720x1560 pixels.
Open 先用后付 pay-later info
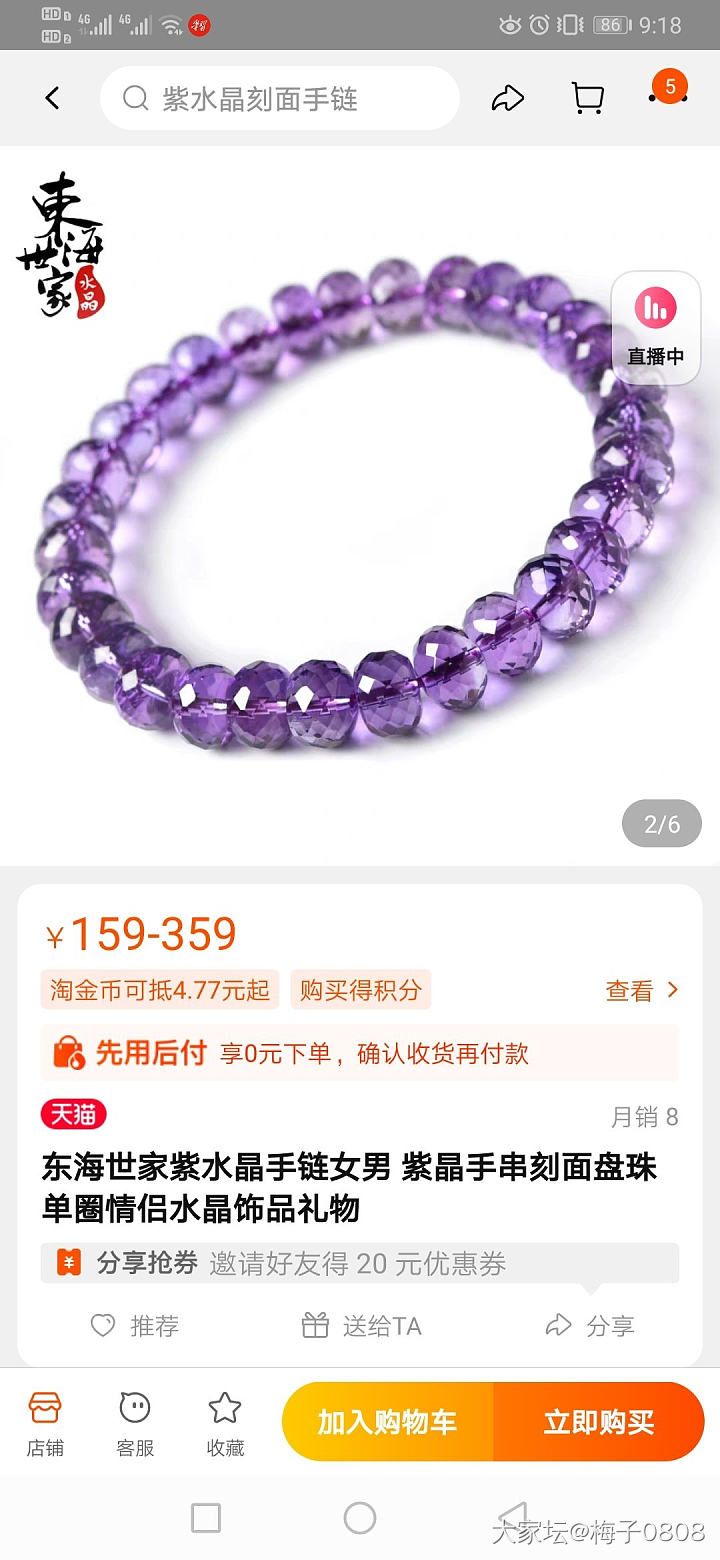point(360,1053)
